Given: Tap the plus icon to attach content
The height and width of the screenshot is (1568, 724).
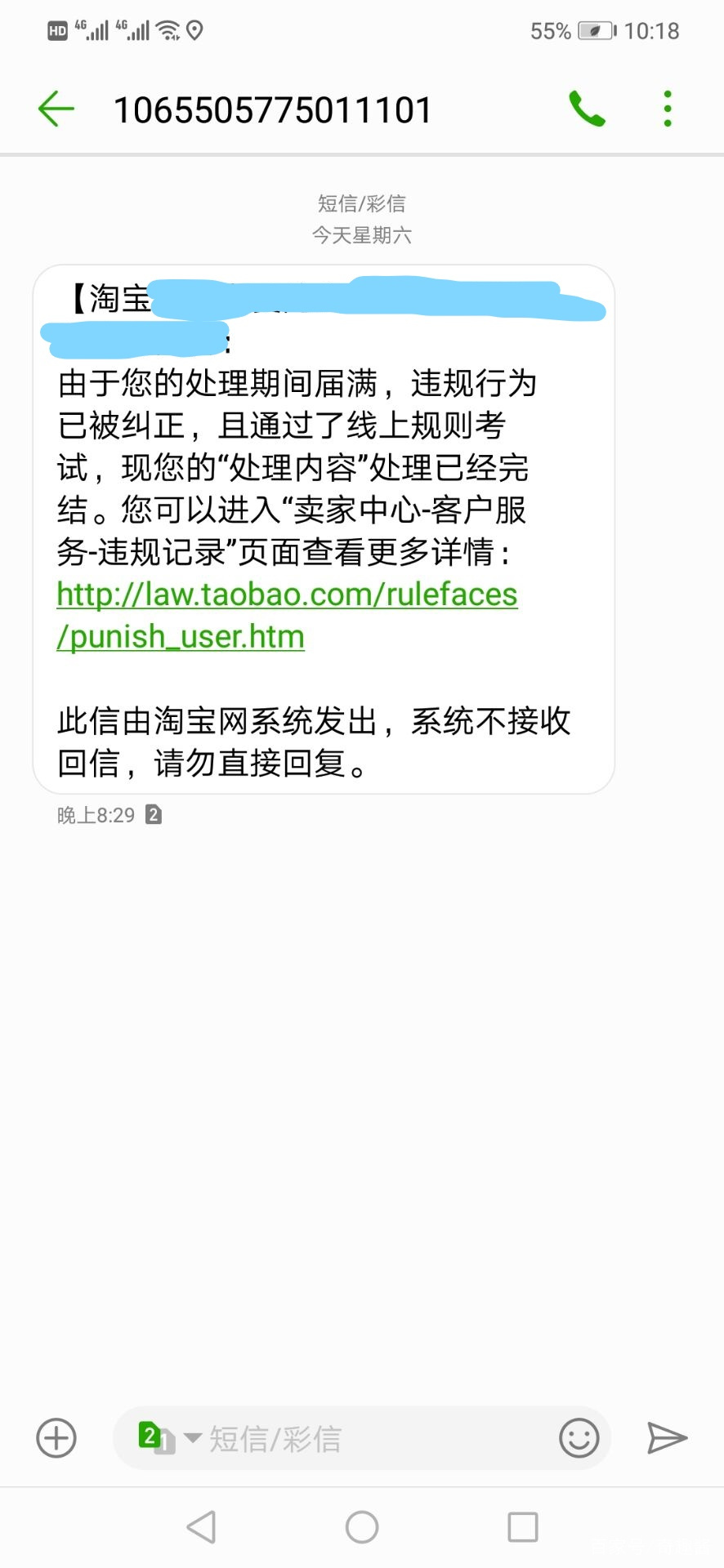Looking at the screenshot, I should [55, 1439].
